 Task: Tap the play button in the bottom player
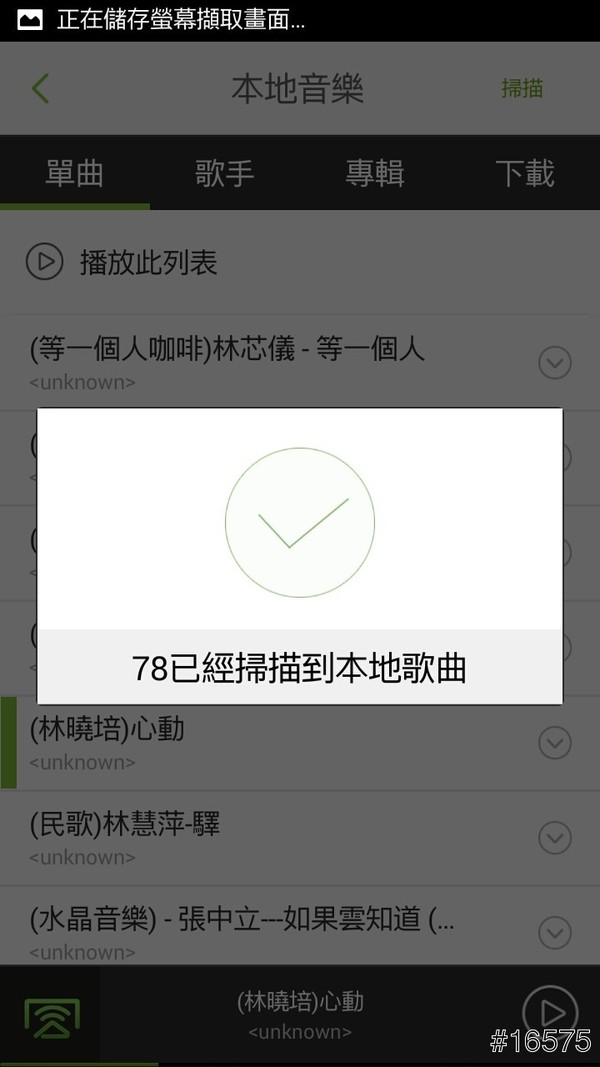[x=550, y=1013]
